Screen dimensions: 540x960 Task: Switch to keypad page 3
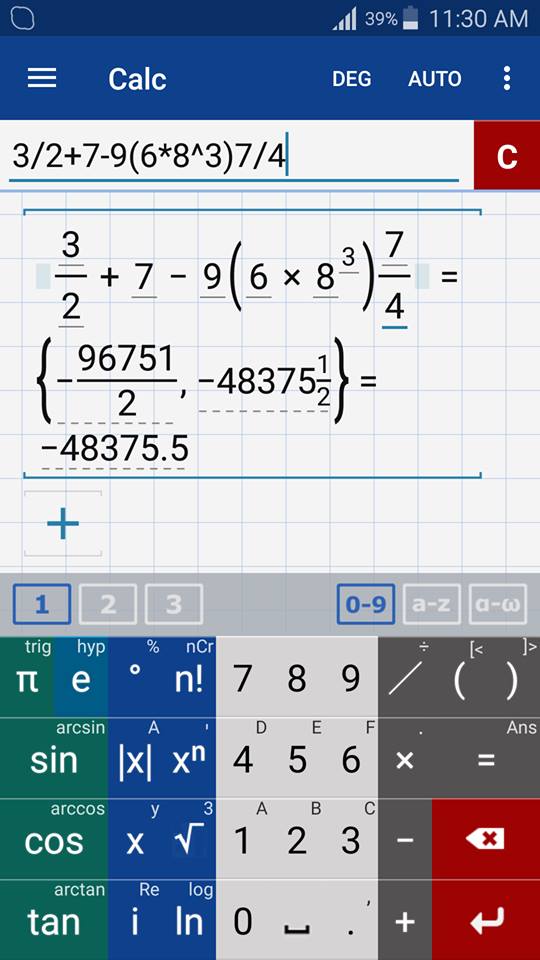[x=174, y=604]
